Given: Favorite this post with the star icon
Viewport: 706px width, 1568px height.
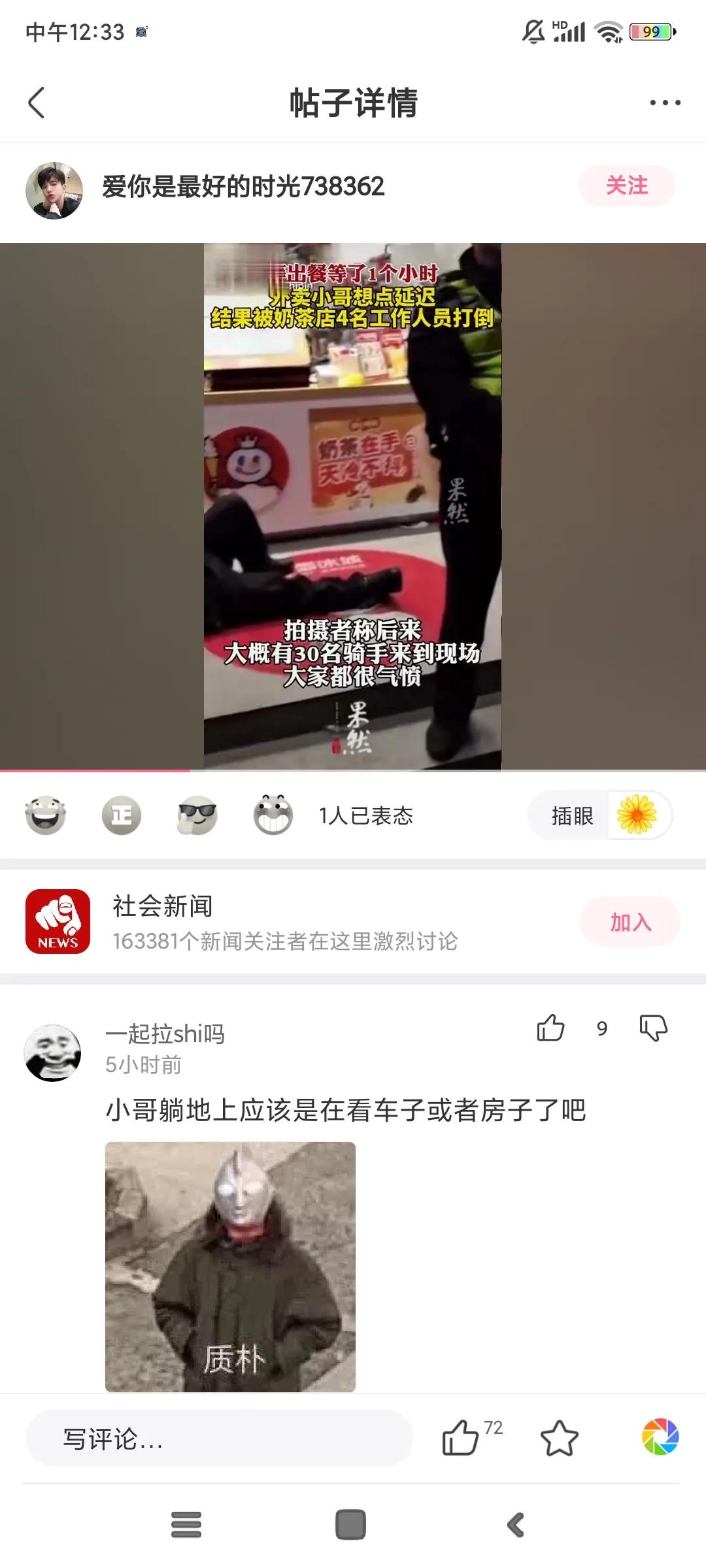Looking at the screenshot, I should click(560, 1439).
